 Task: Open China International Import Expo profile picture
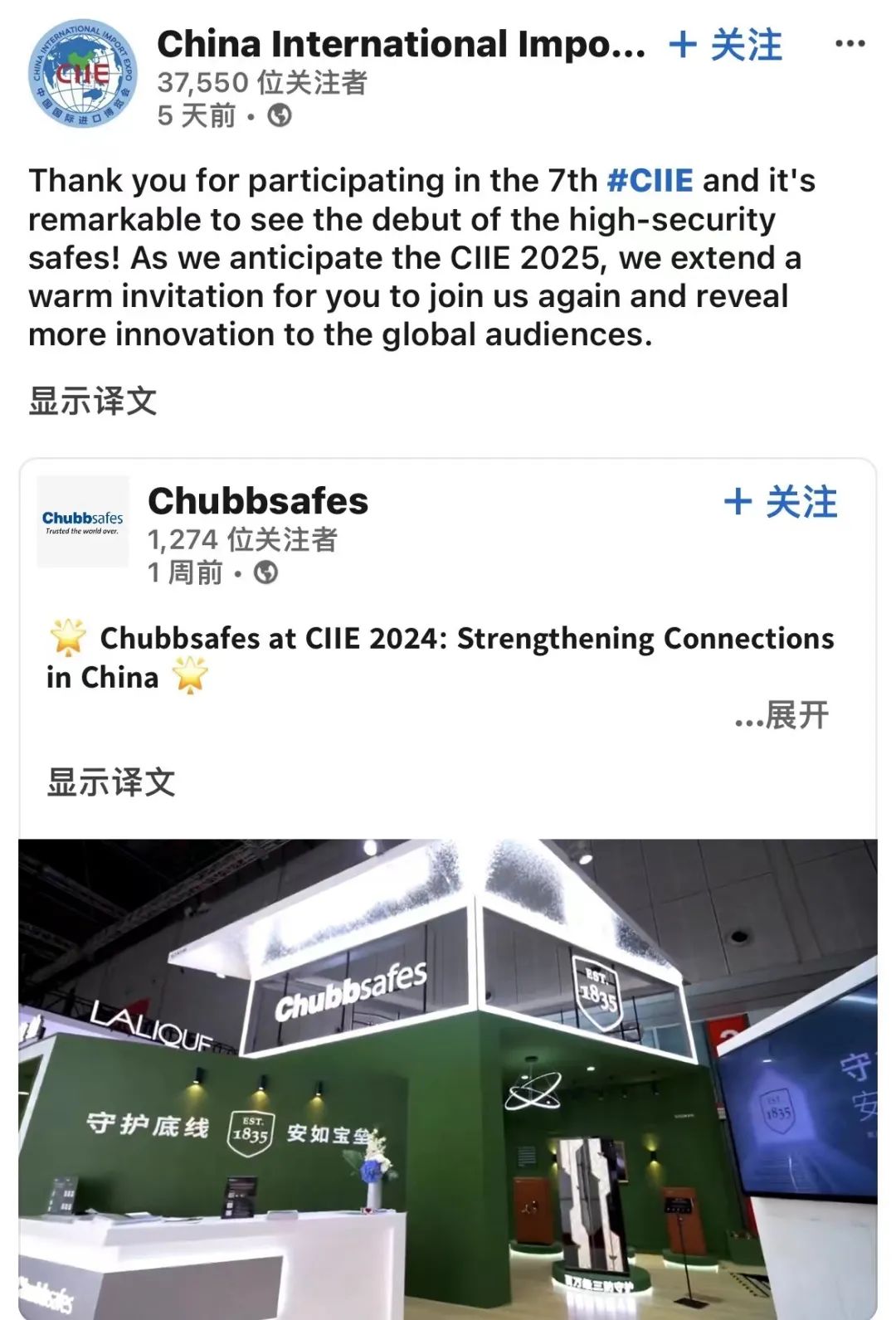(81, 74)
